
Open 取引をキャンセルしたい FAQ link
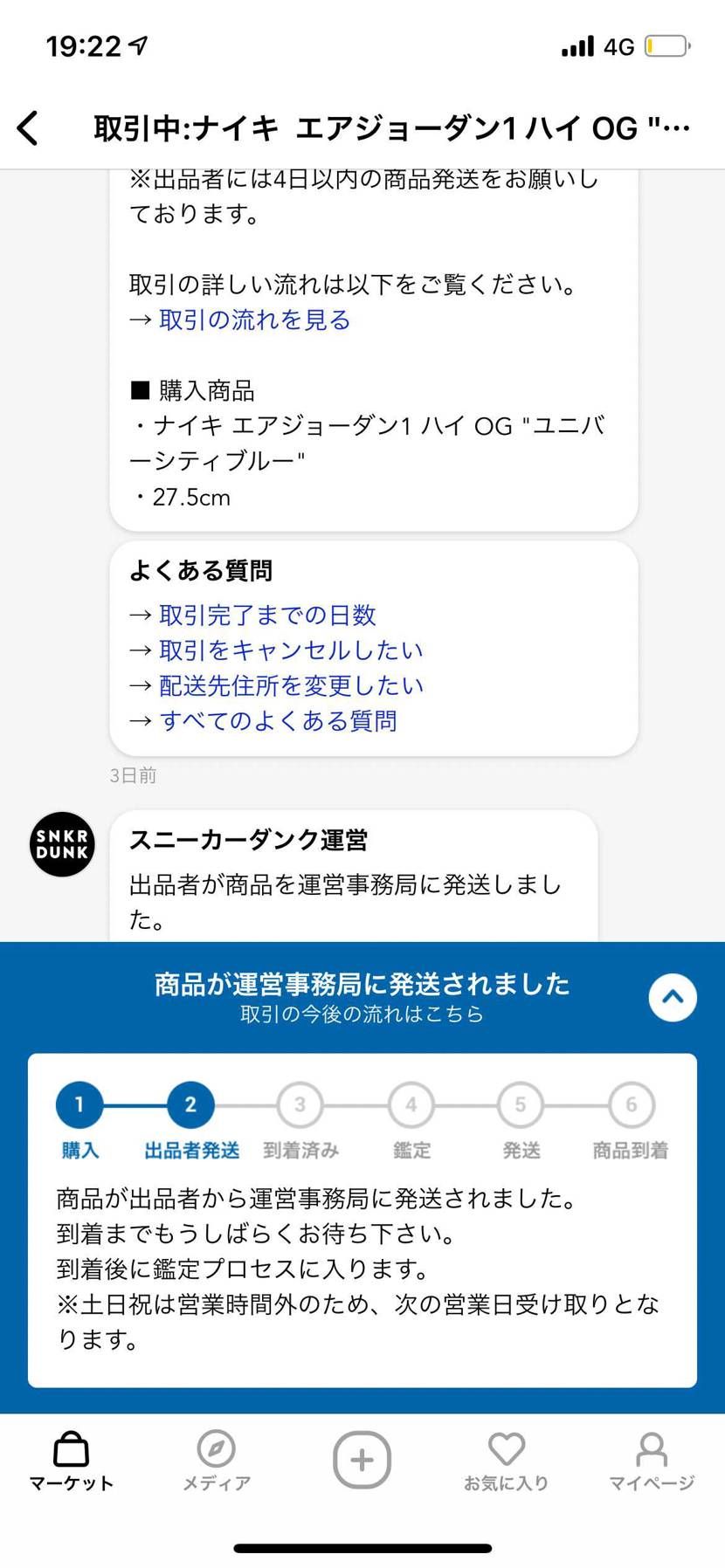pos(291,650)
